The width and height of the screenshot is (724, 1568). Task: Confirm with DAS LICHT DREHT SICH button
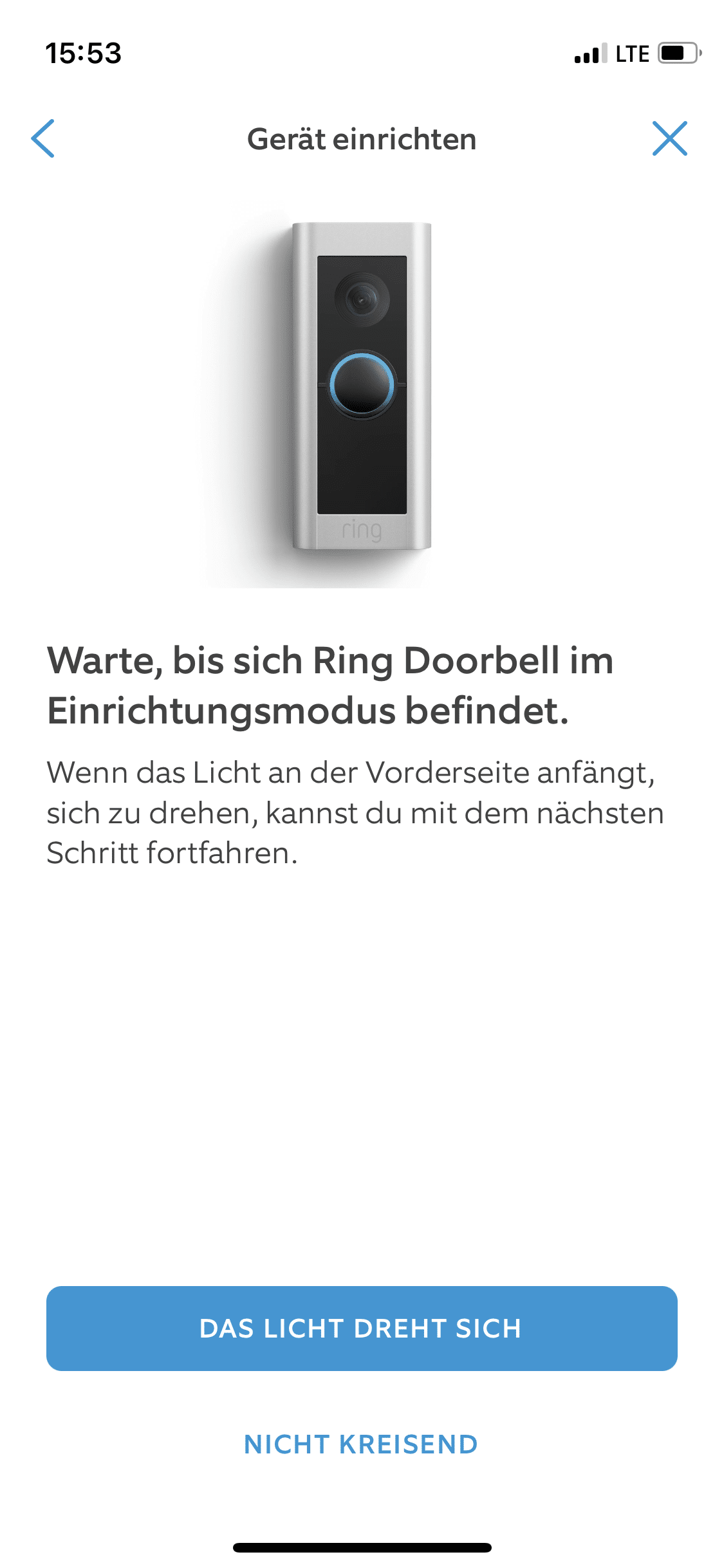click(362, 1328)
